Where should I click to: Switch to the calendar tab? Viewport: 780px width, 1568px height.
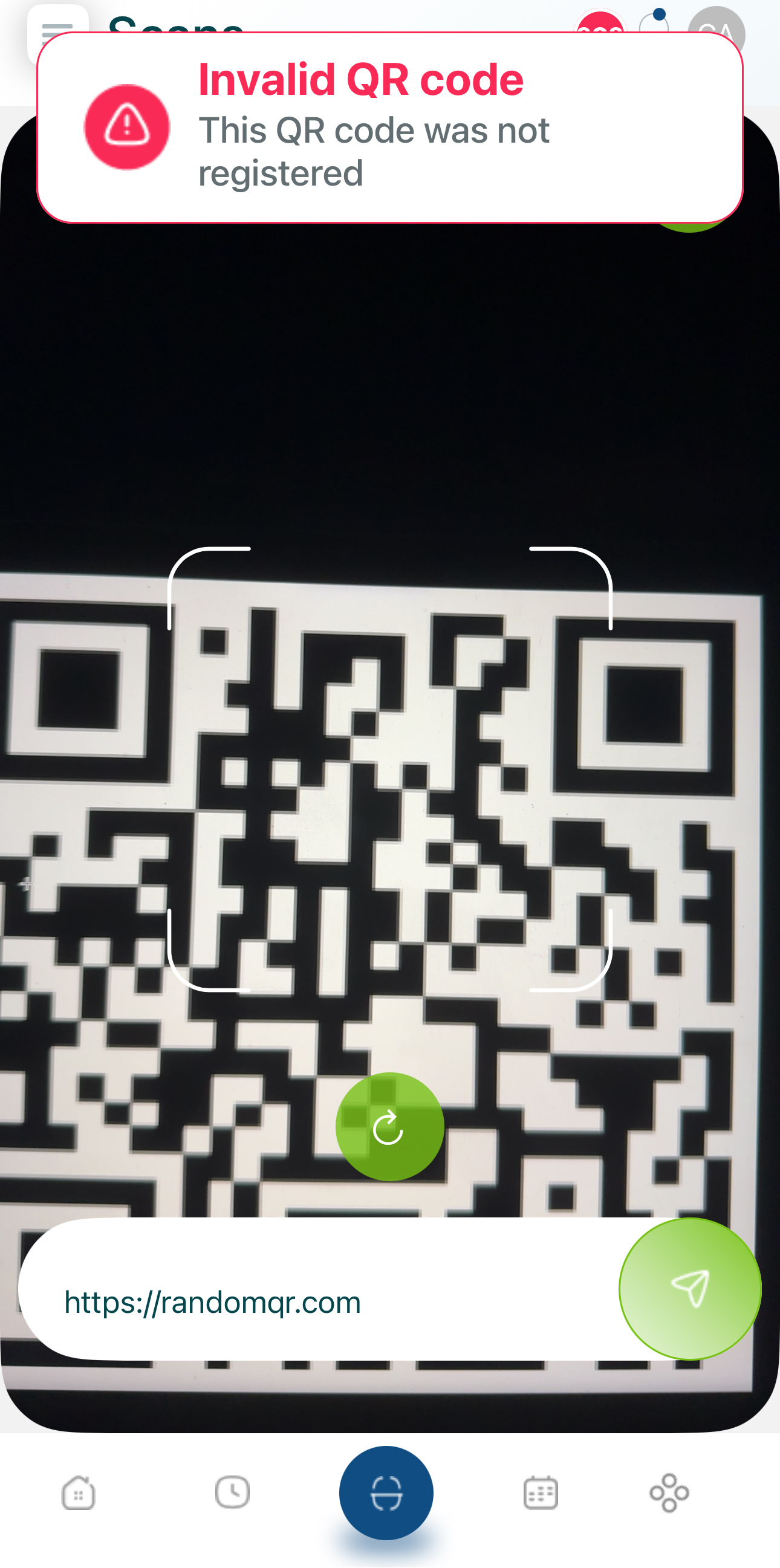(540, 1492)
